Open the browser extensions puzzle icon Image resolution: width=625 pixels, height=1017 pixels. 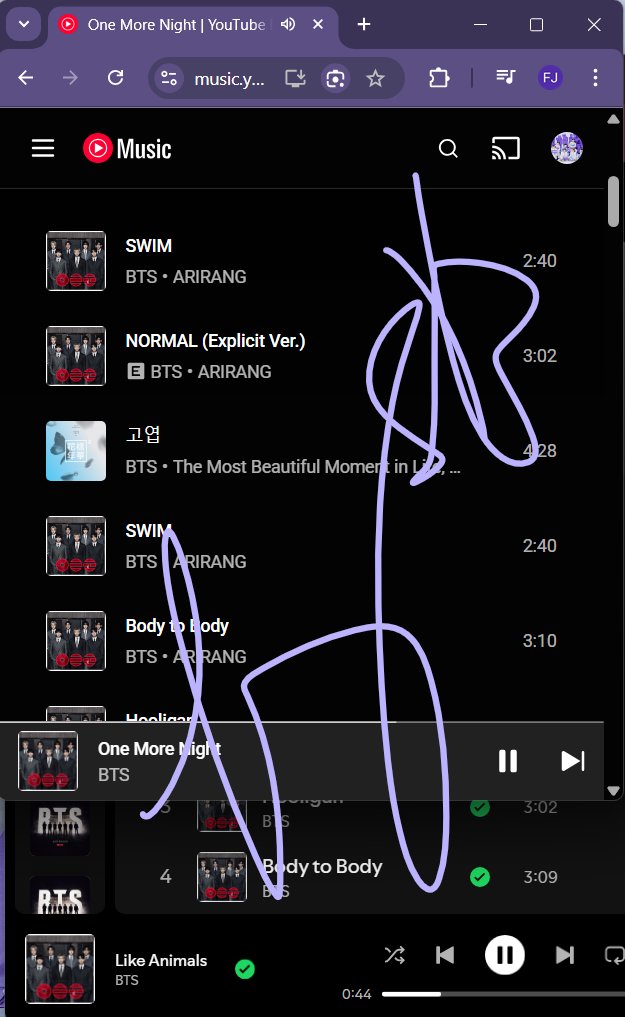[x=439, y=78]
